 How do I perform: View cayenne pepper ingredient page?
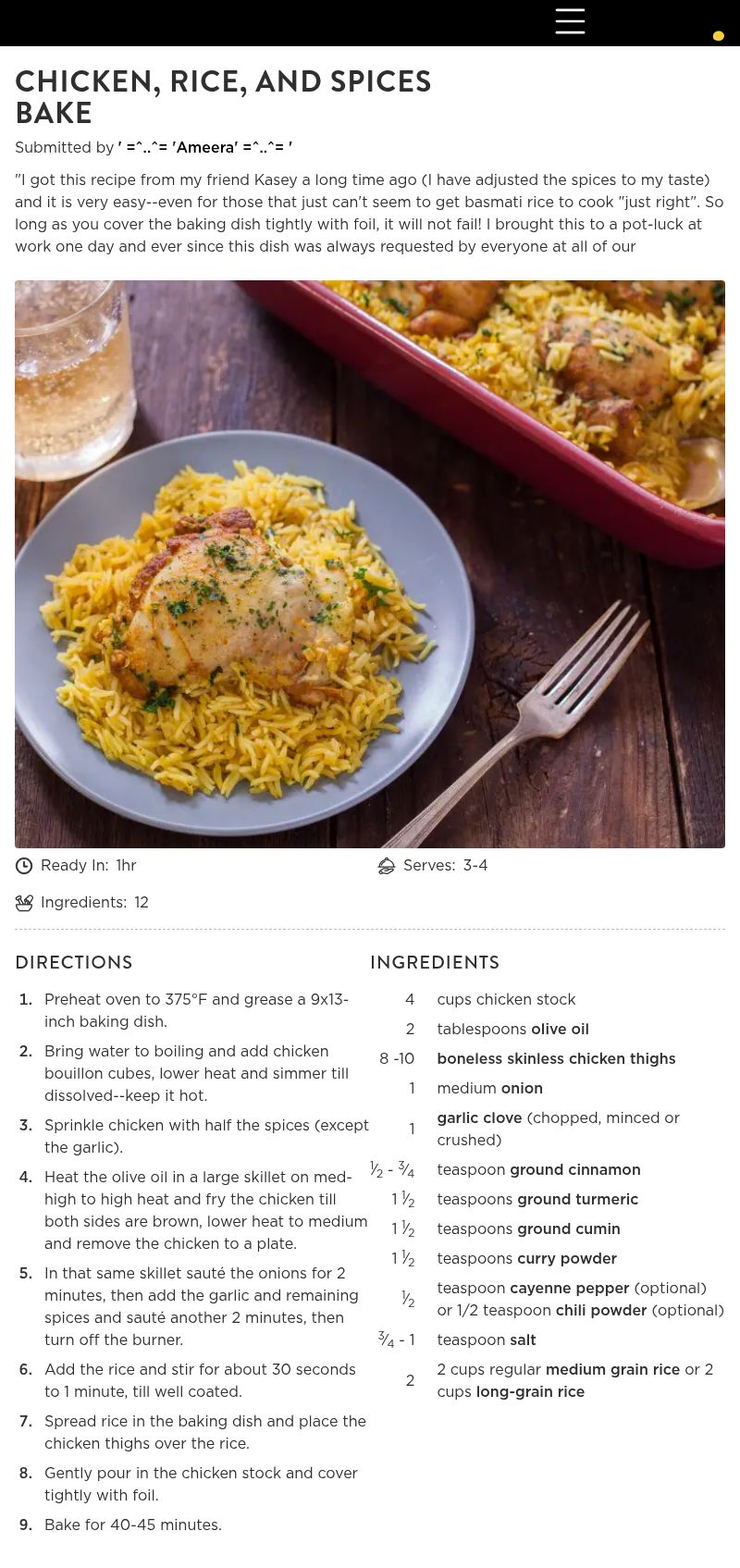coord(569,1288)
